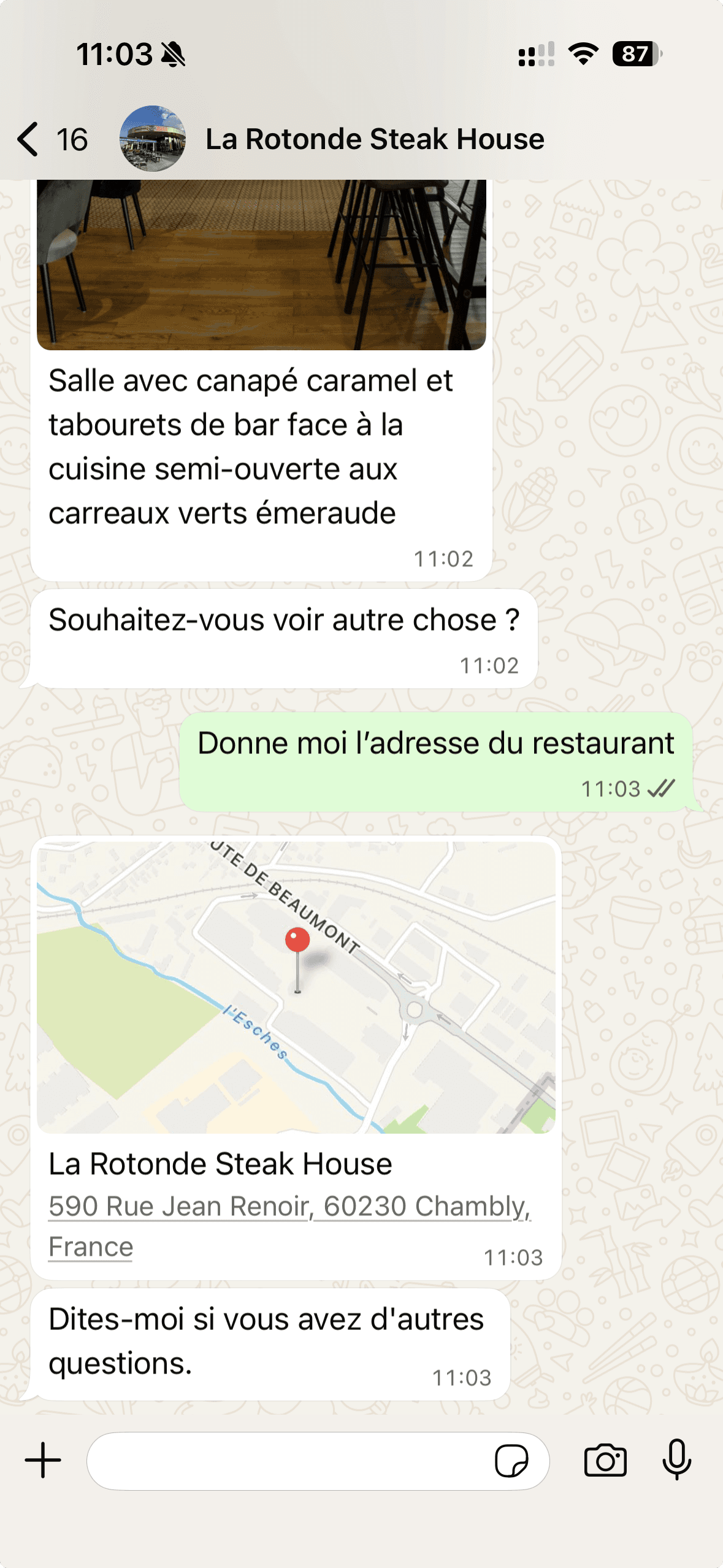Open the 590 Rue Jean Renoir address link
723x1568 pixels.
(289, 1226)
